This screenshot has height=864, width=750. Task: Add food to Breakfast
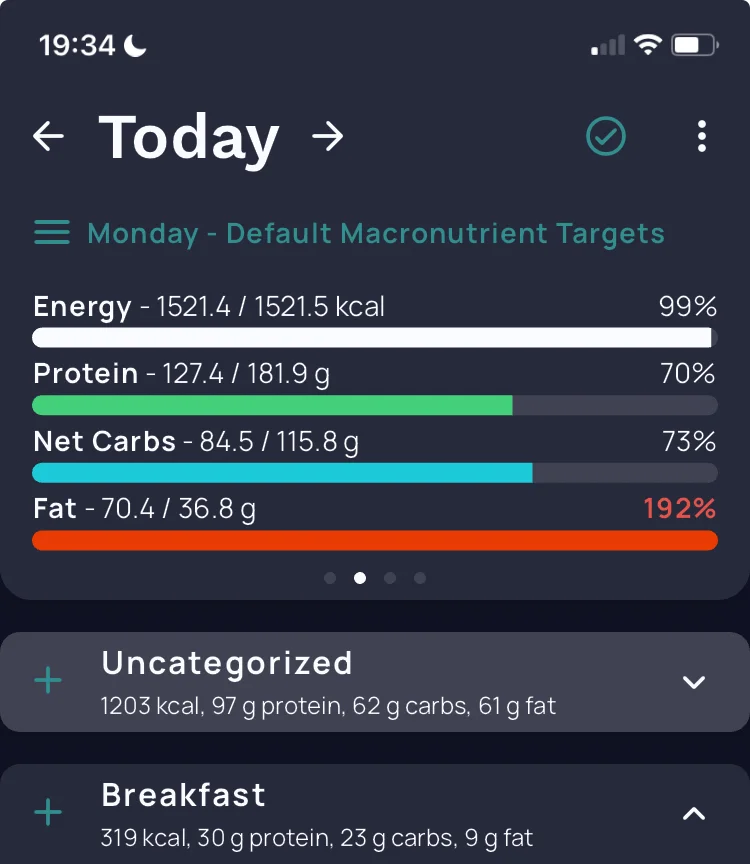coord(48,812)
